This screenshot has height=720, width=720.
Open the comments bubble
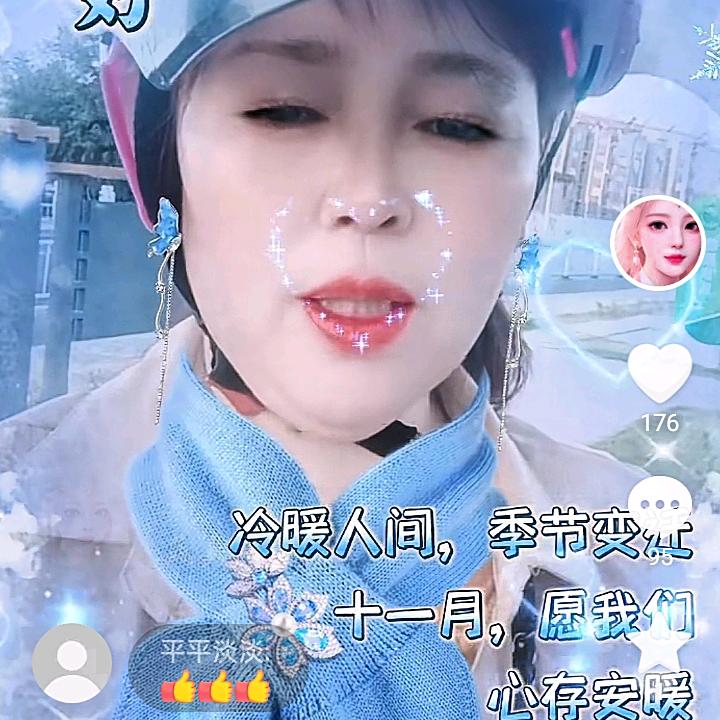coord(660,506)
